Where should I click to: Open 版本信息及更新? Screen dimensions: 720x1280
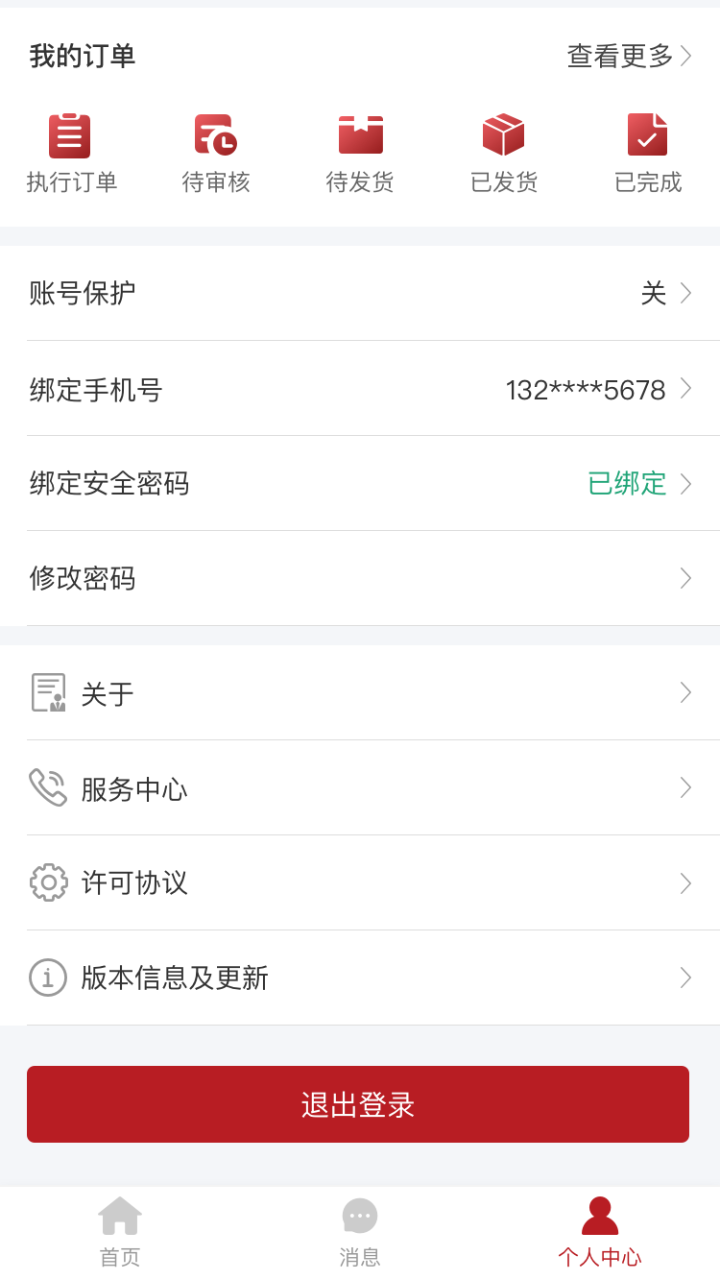coord(360,978)
